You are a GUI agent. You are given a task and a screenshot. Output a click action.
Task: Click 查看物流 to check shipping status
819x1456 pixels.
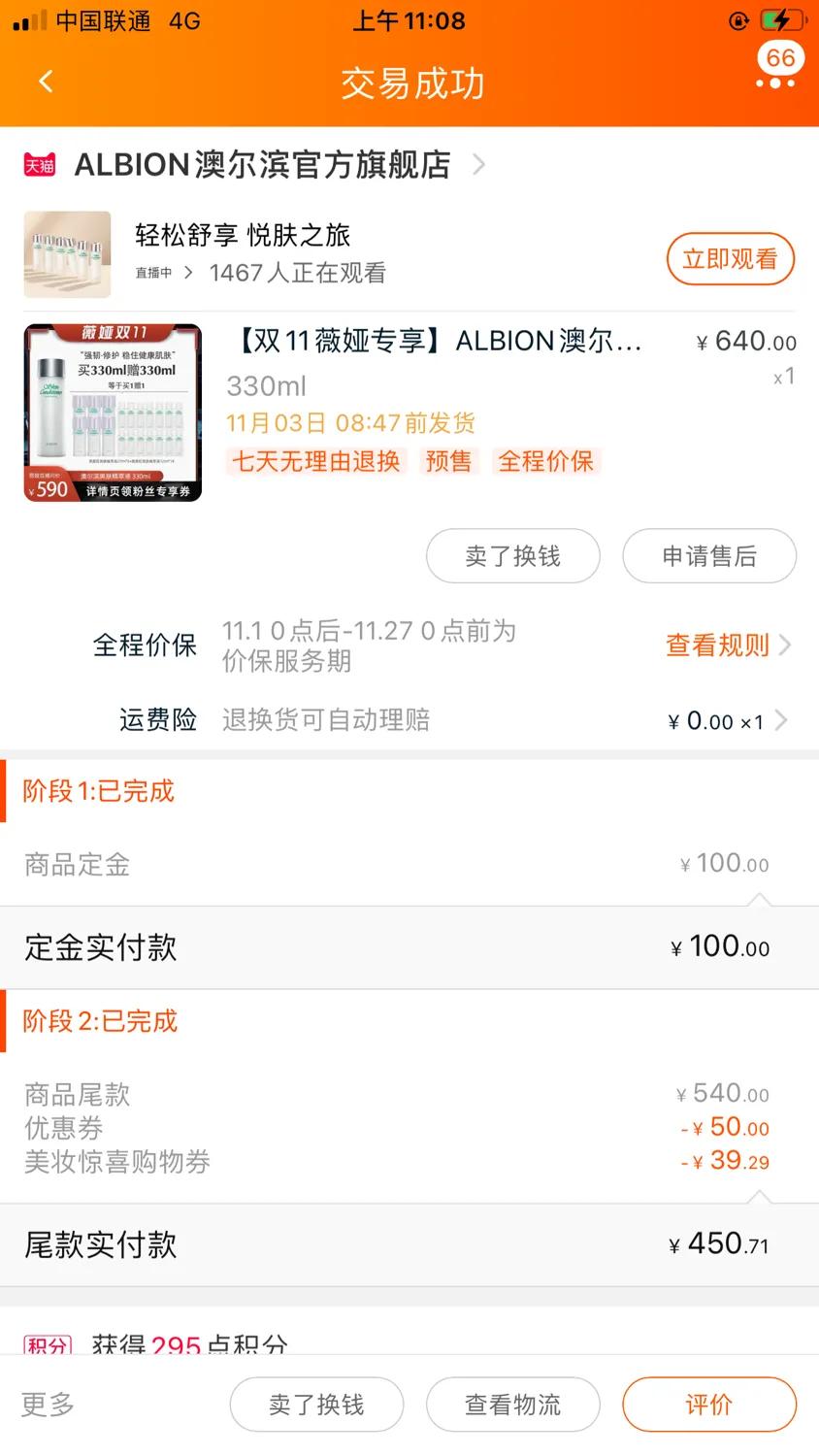pyautogui.click(x=513, y=1405)
